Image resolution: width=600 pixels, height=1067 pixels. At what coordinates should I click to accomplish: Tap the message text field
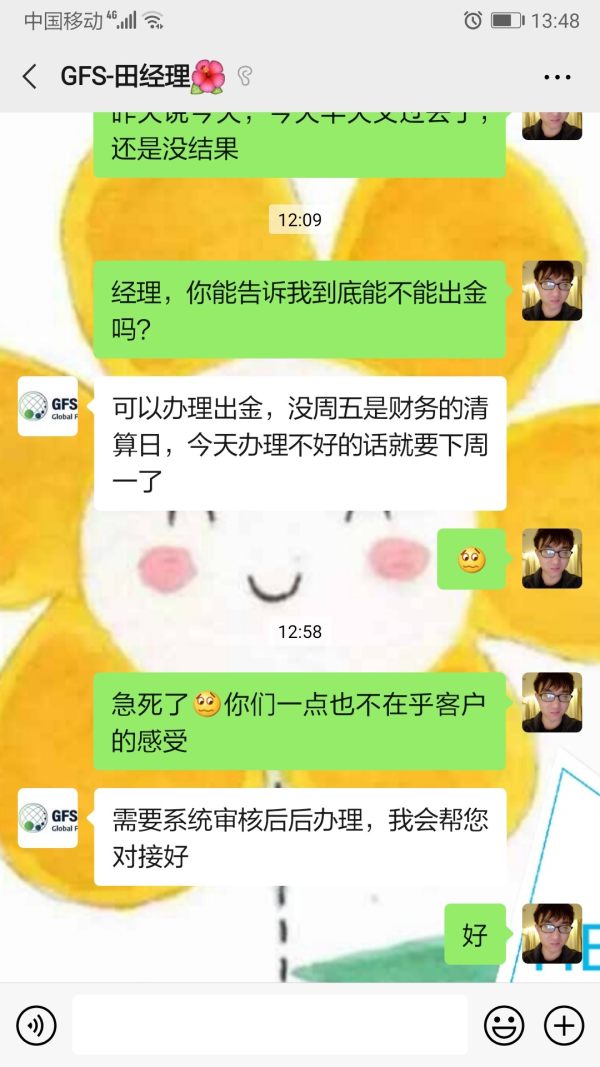tap(270, 1025)
